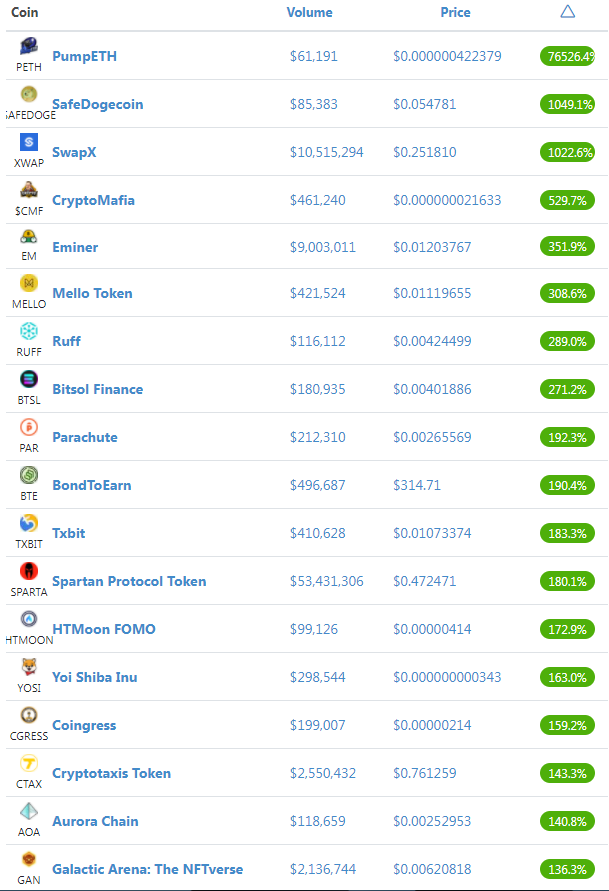
Task: Open the Eminer coin page
Action: point(75,247)
